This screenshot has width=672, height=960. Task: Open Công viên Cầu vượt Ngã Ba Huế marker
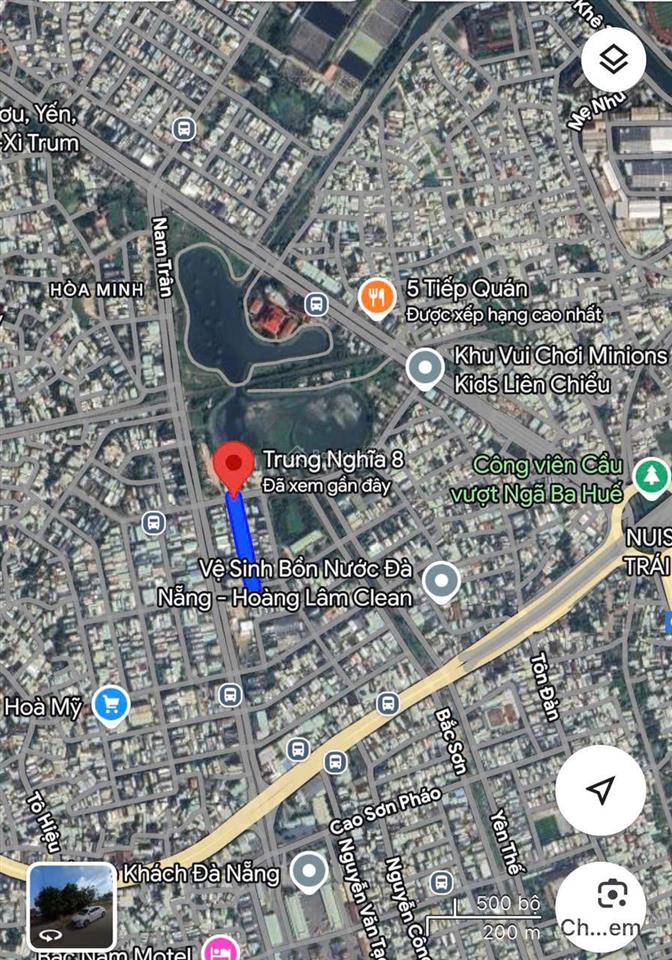click(x=652, y=477)
